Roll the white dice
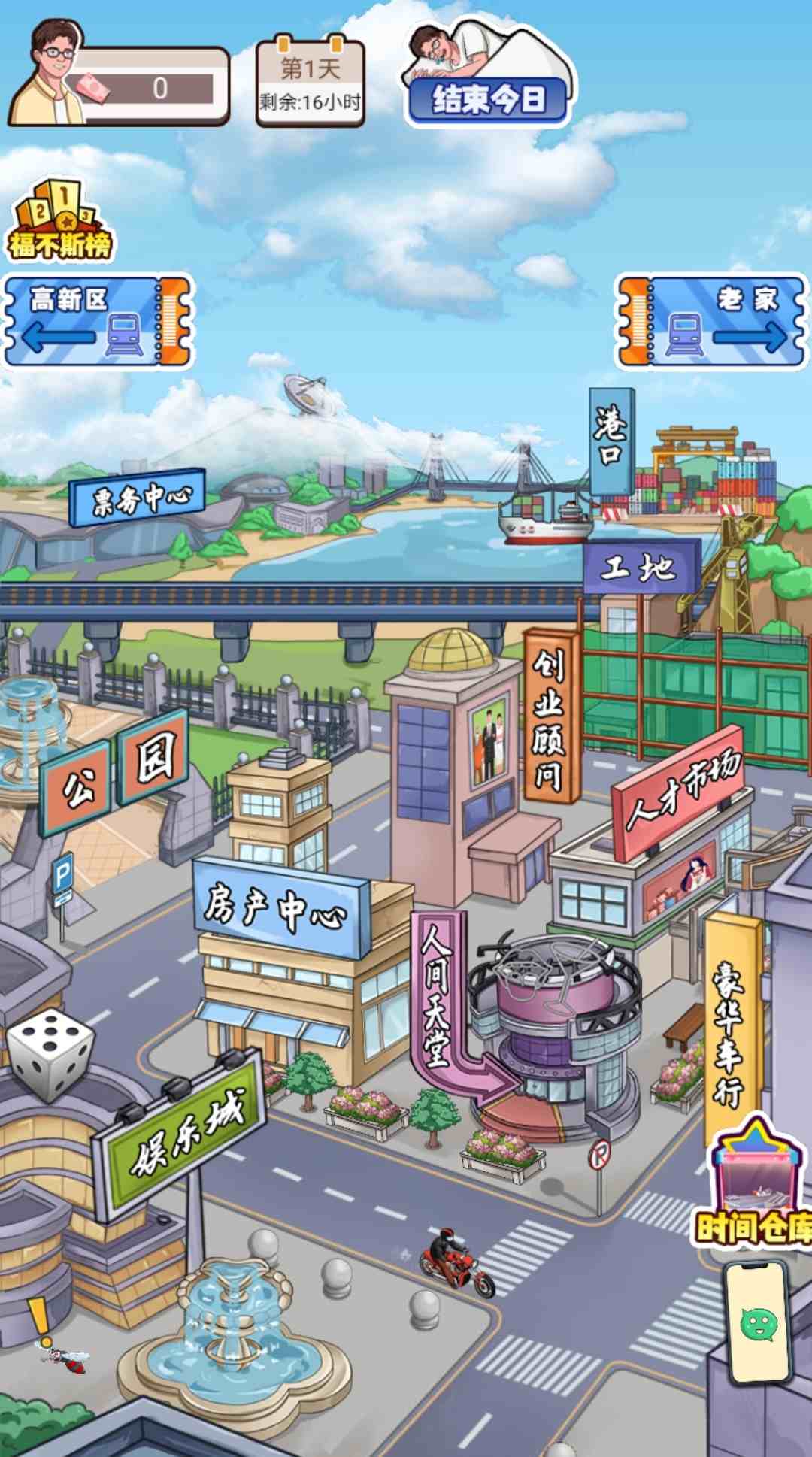 (50, 1054)
